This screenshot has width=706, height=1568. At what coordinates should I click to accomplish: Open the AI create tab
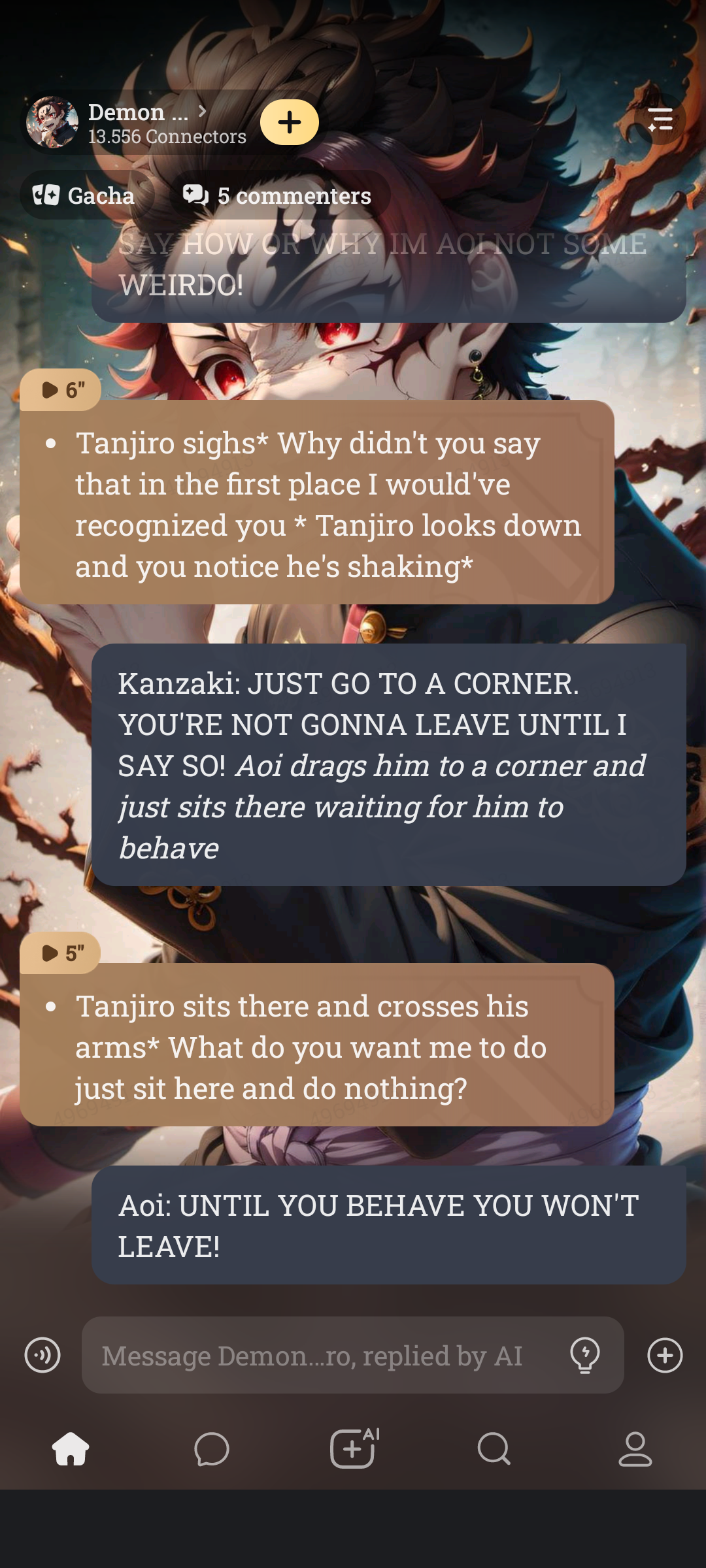tap(354, 1448)
